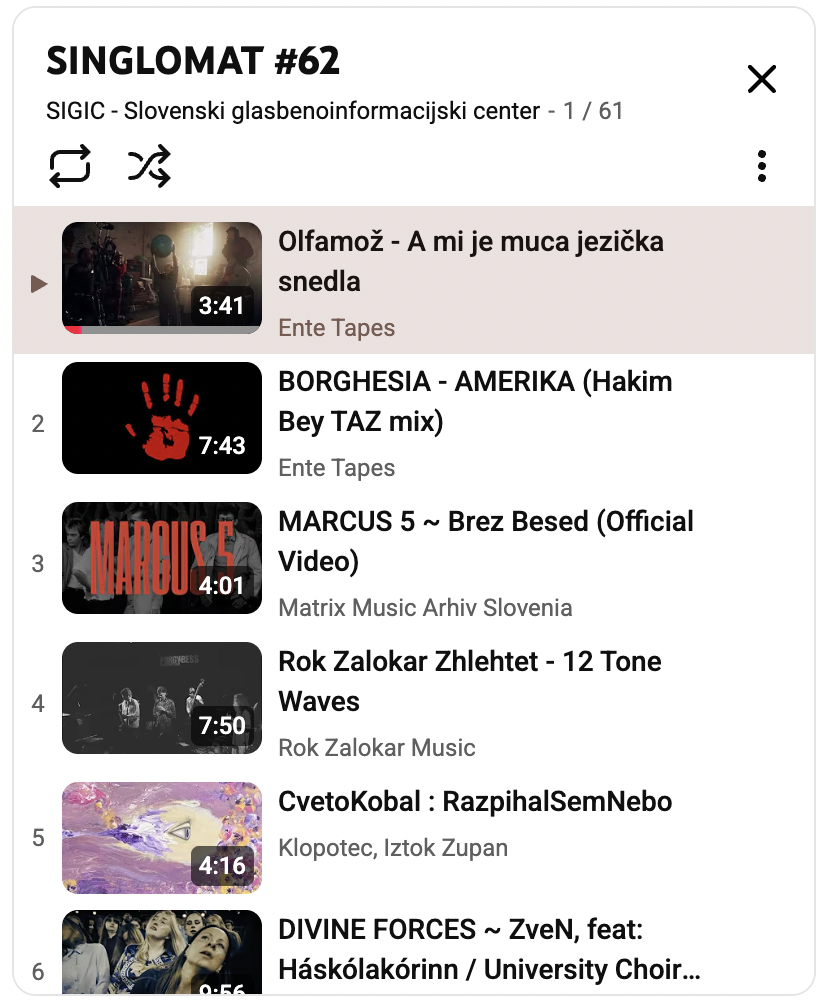This screenshot has width=836, height=1008.
Task: Collapse the SINGLOMAT #62 playlist panel
Action: pos(762,79)
